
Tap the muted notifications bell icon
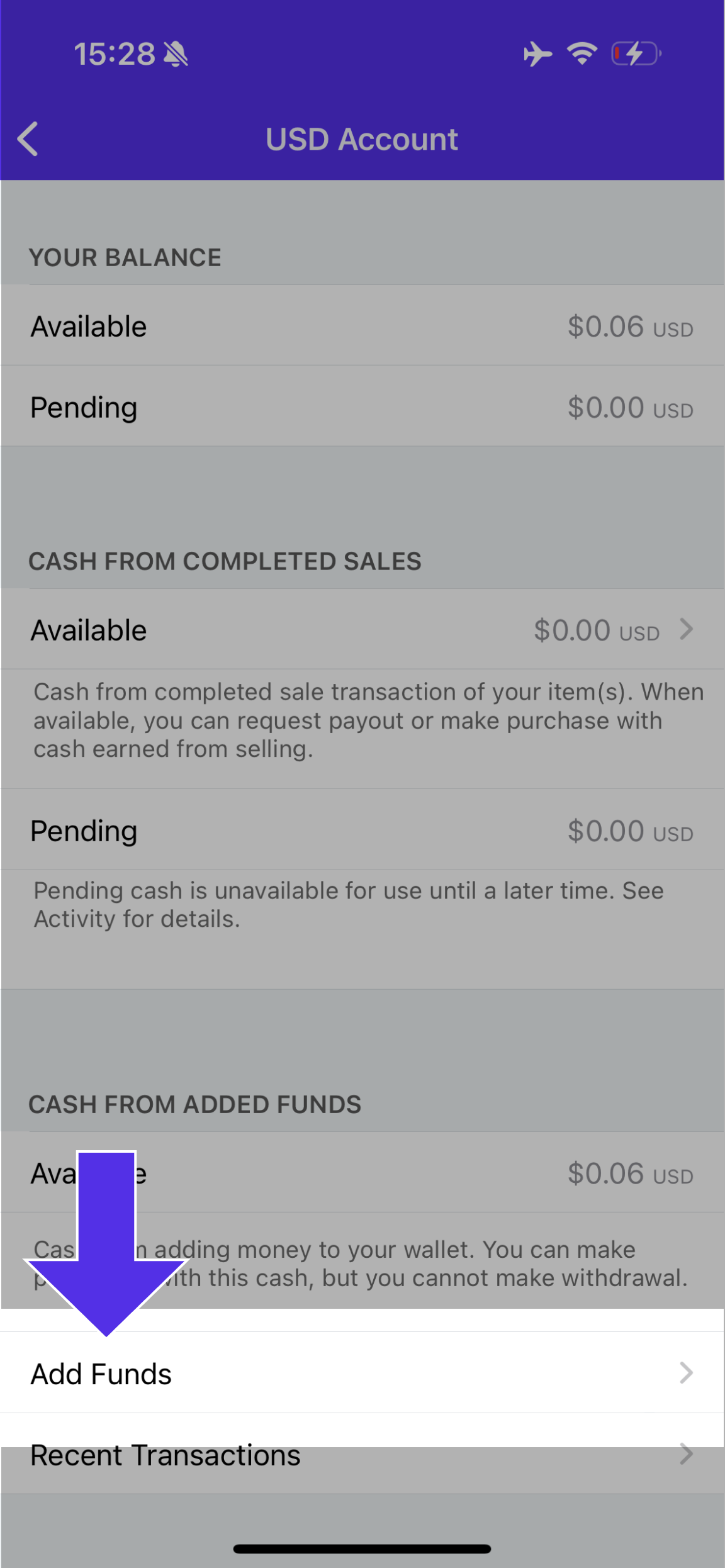pyautogui.click(x=176, y=53)
